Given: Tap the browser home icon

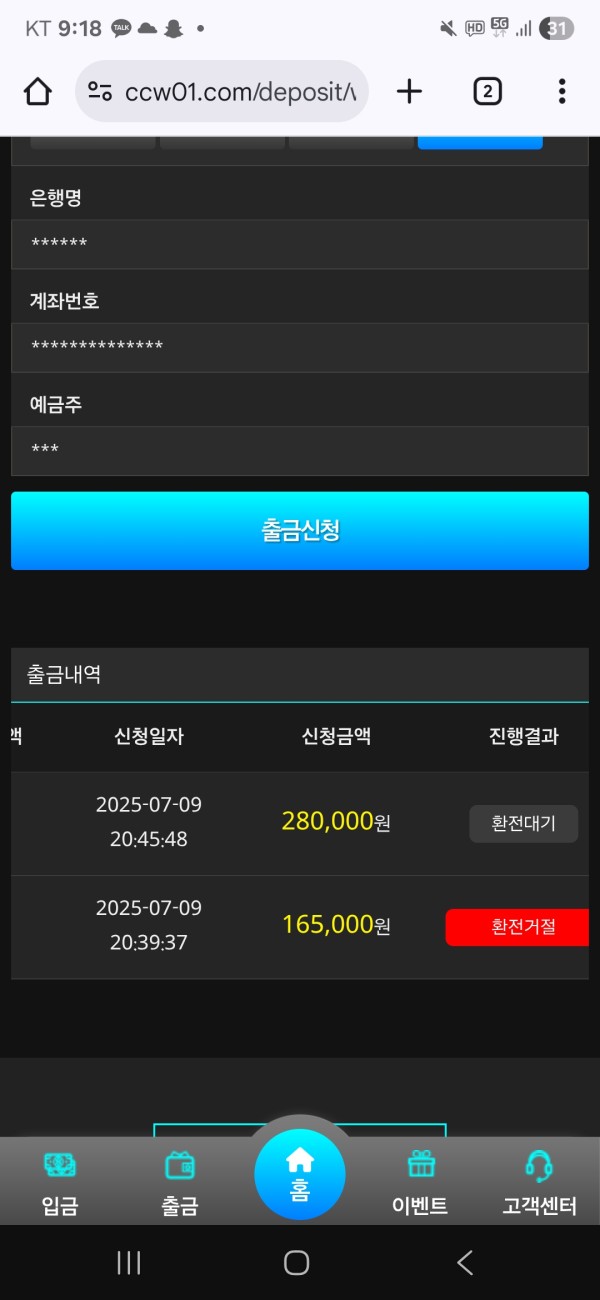Looking at the screenshot, I should pos(38,92).
